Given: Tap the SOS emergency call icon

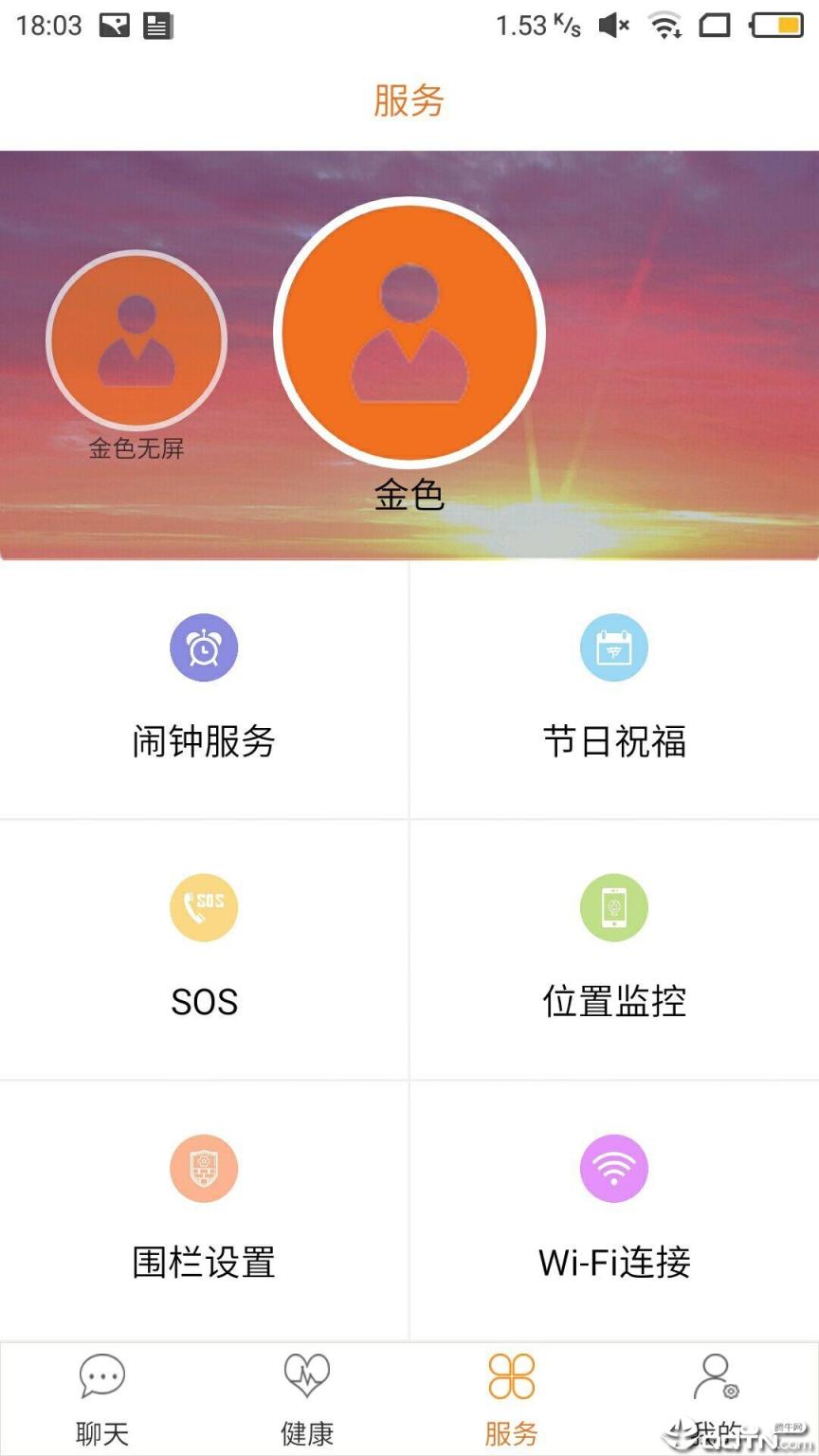Looking at the screenshot, I should [203, 907].
